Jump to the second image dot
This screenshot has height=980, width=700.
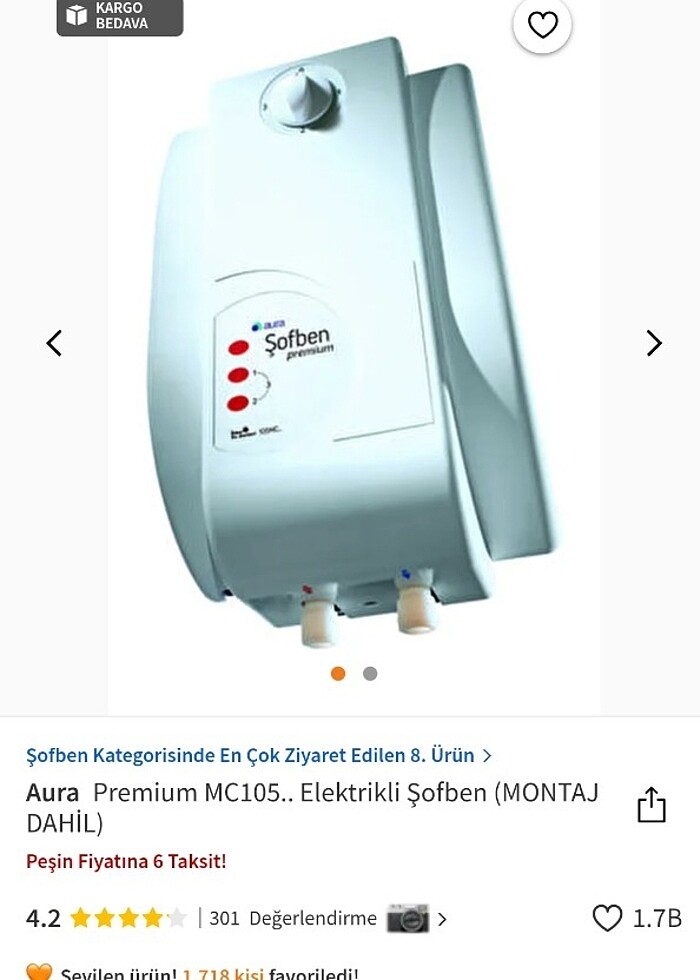point(370,674)
